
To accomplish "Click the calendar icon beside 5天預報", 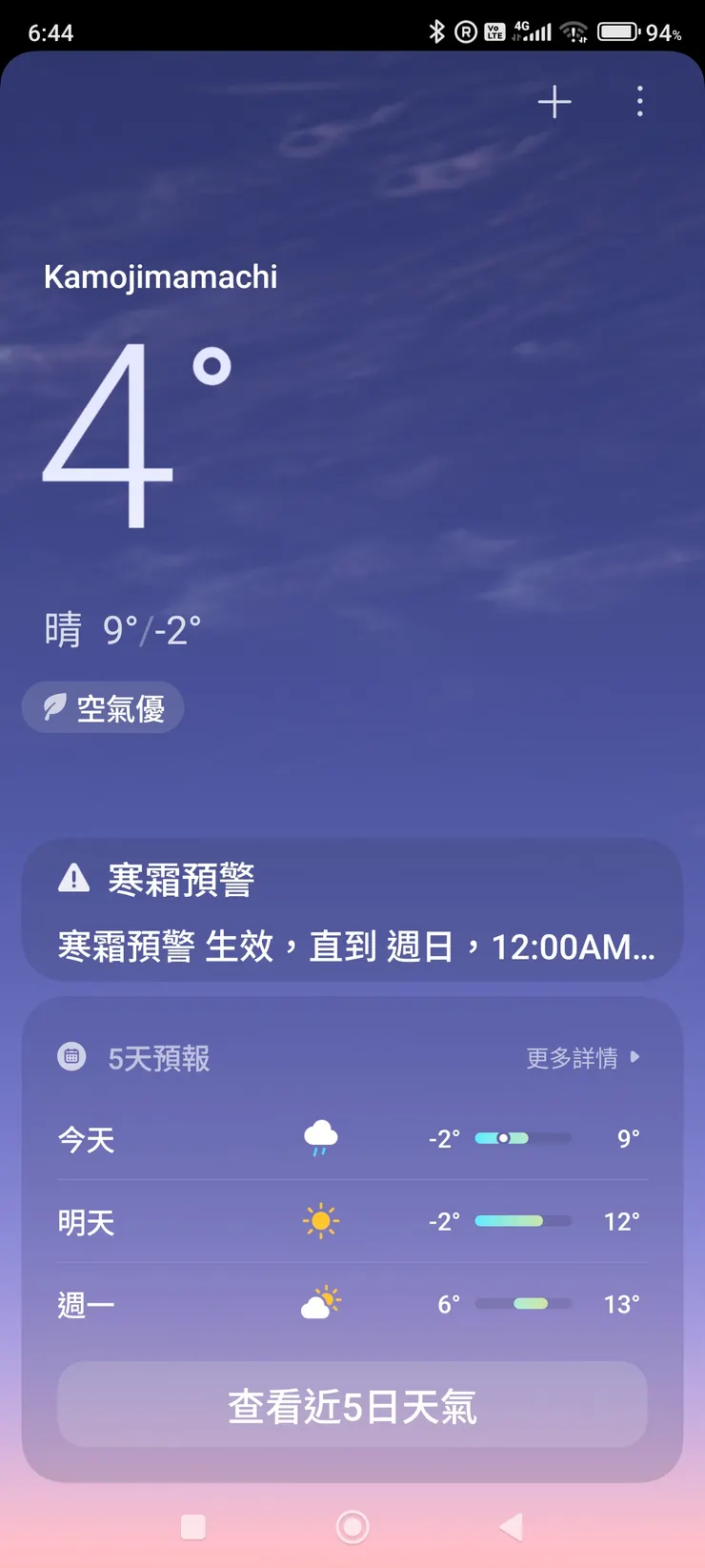I will pyautogui.click(x=70, y=1057).
